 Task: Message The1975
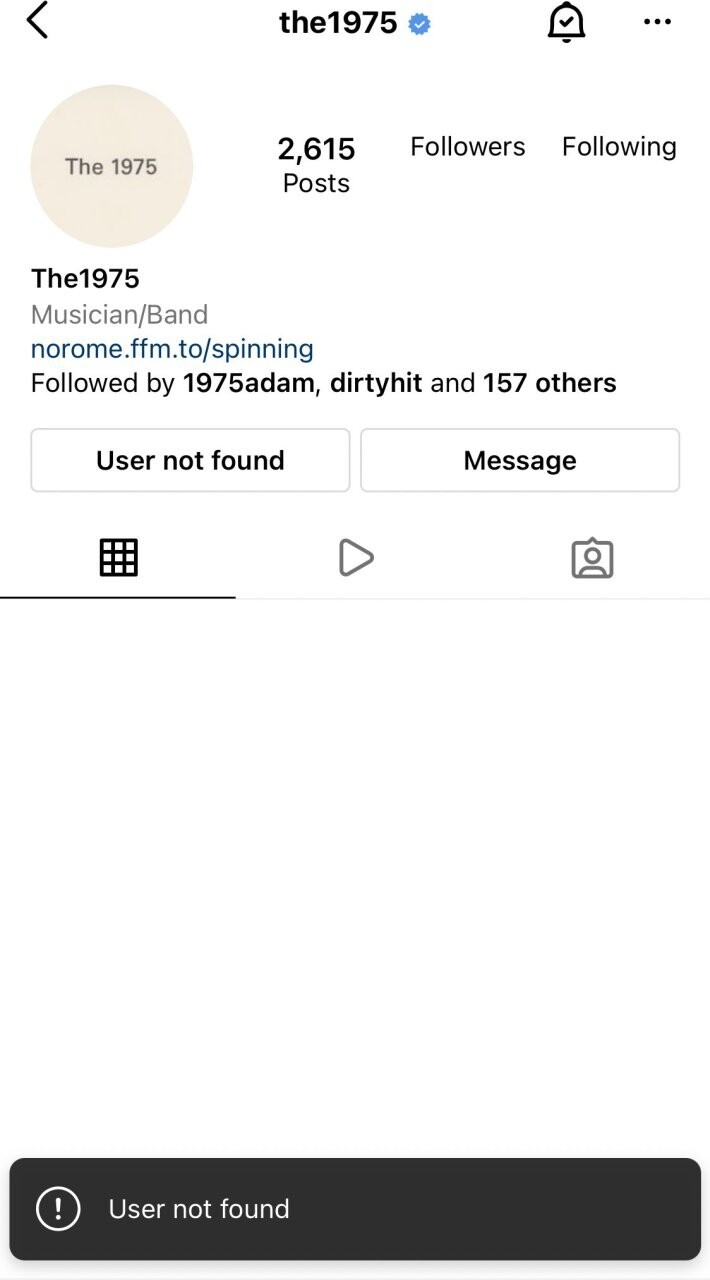[x=520, y=460]
